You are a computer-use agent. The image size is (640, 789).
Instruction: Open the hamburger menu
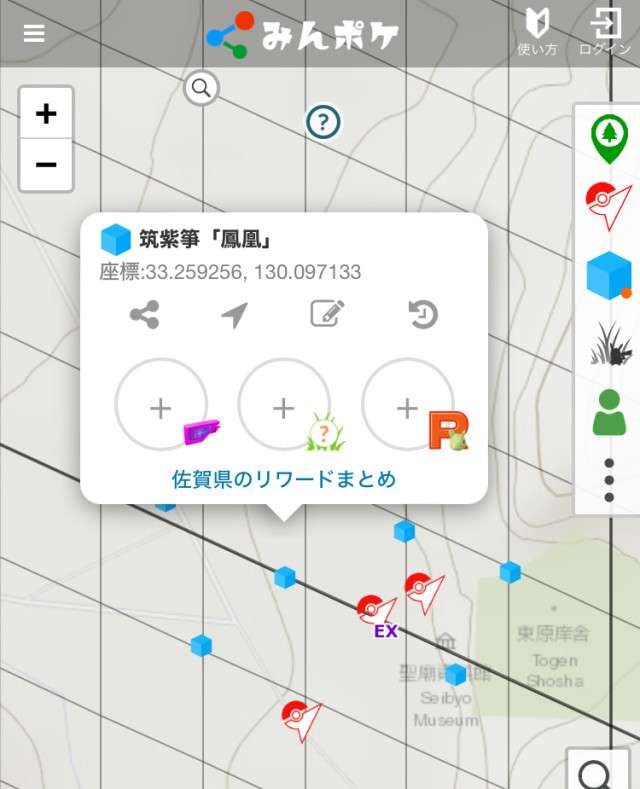pos(34,34)
